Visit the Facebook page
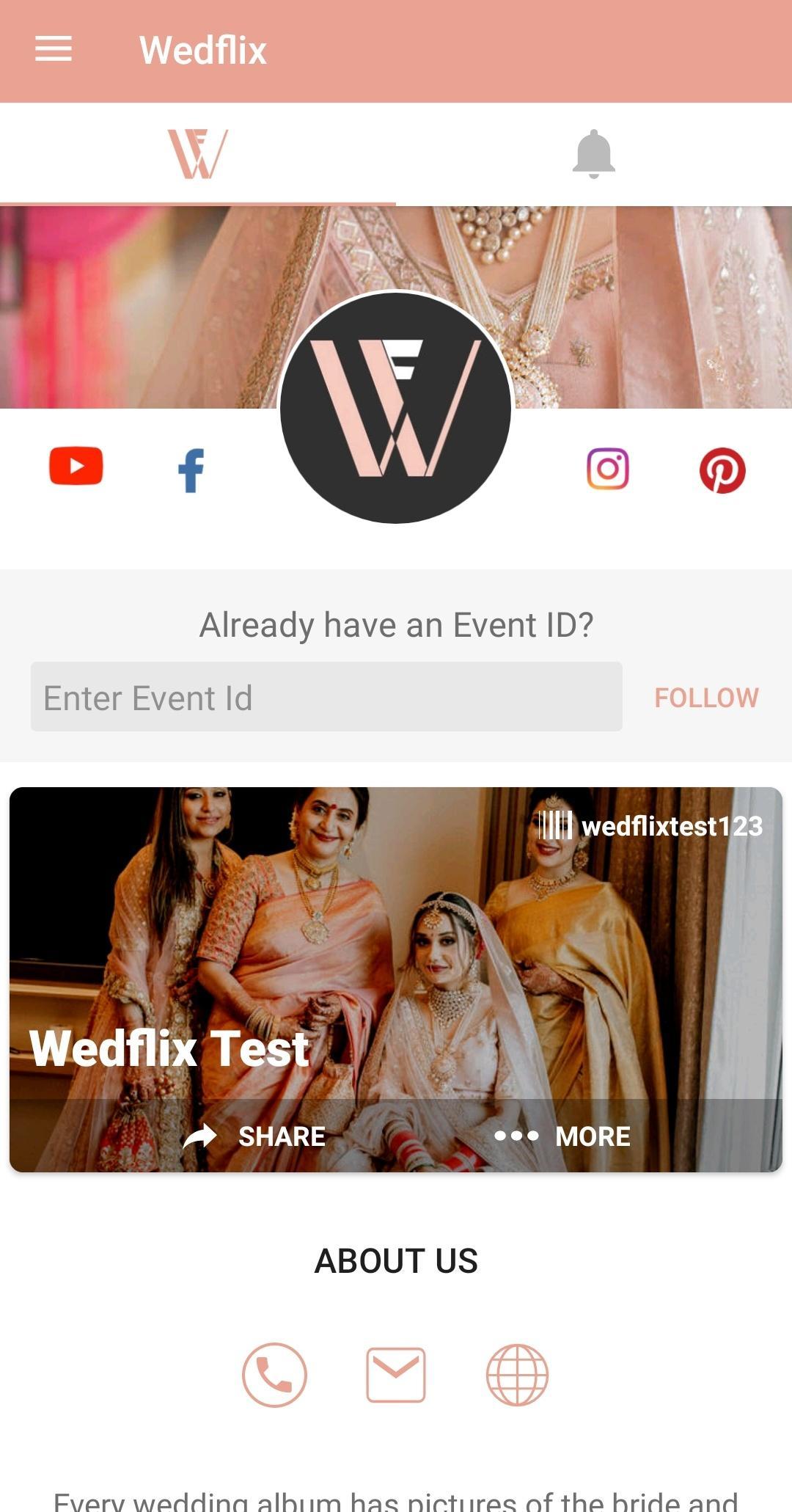792x1512 pixels. coord(191,470)
